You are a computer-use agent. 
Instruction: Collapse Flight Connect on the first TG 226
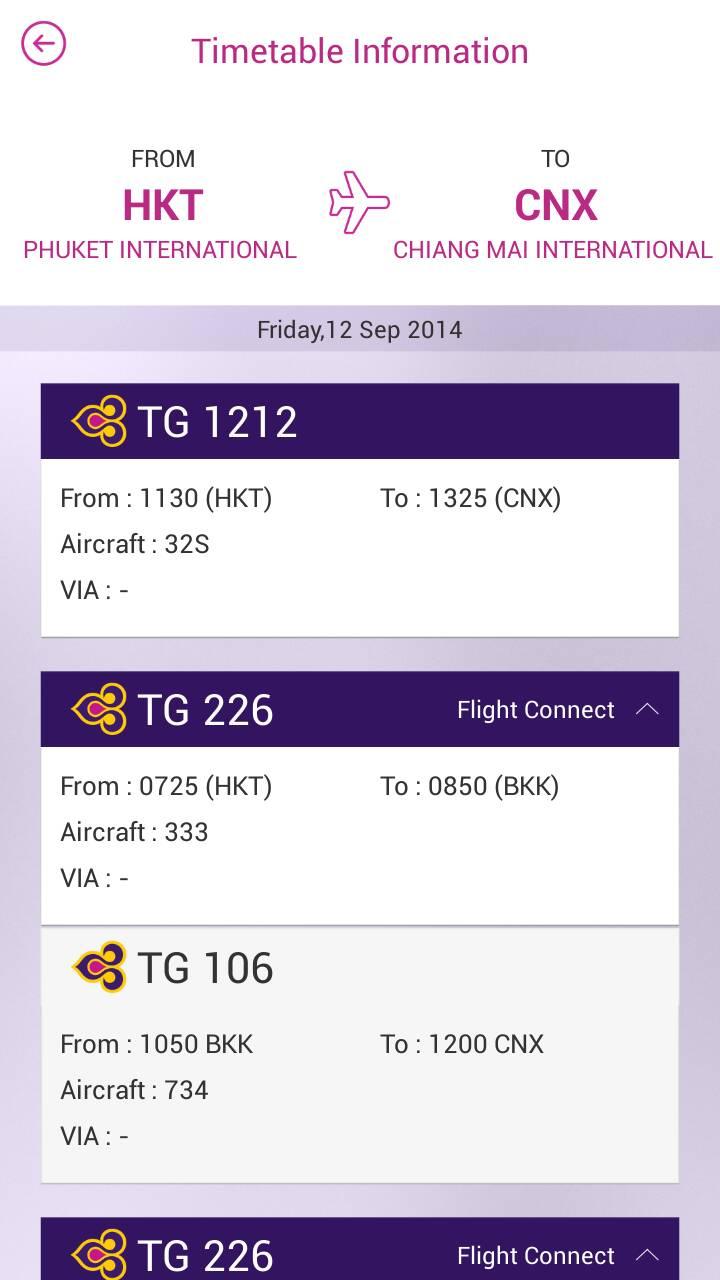(647, 709)
